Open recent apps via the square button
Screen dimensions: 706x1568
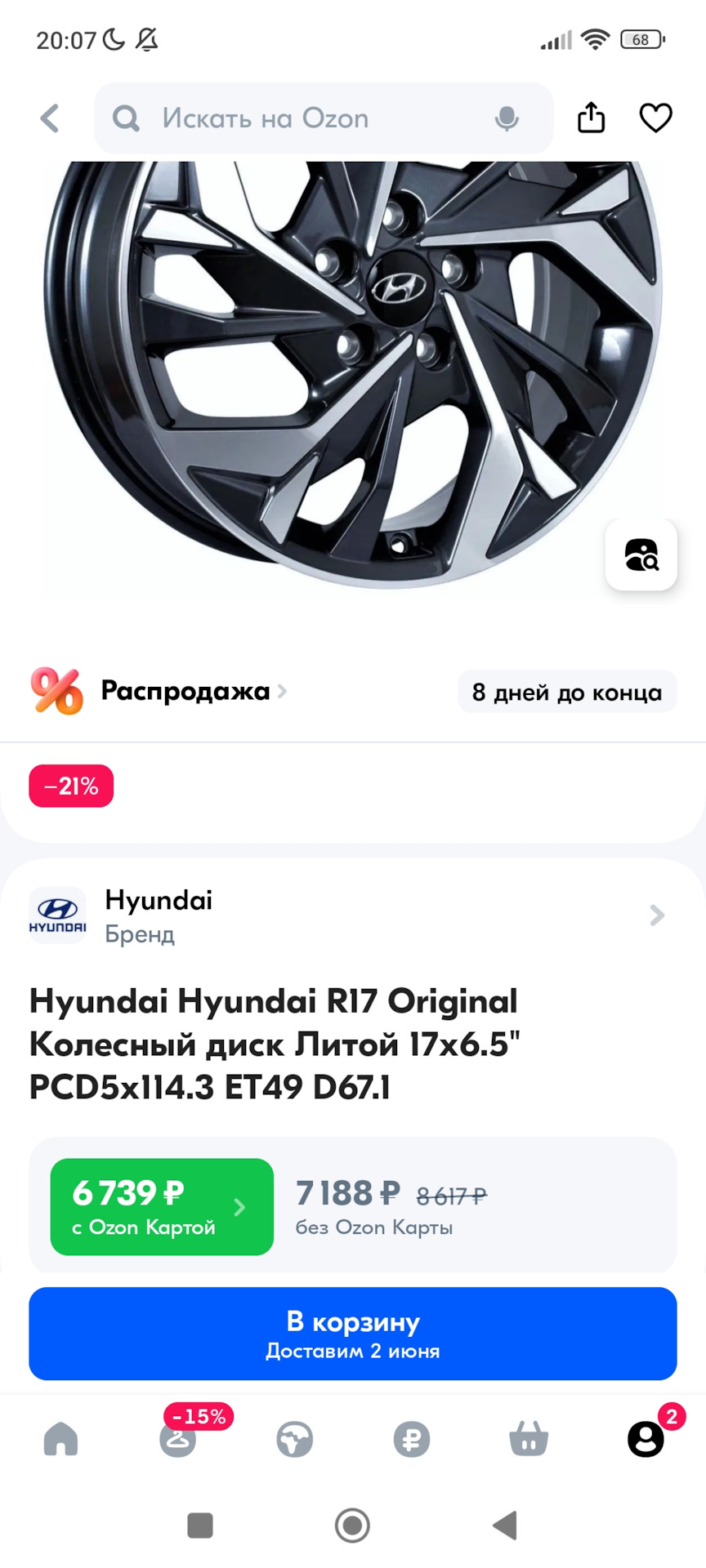coord(200,1525)
